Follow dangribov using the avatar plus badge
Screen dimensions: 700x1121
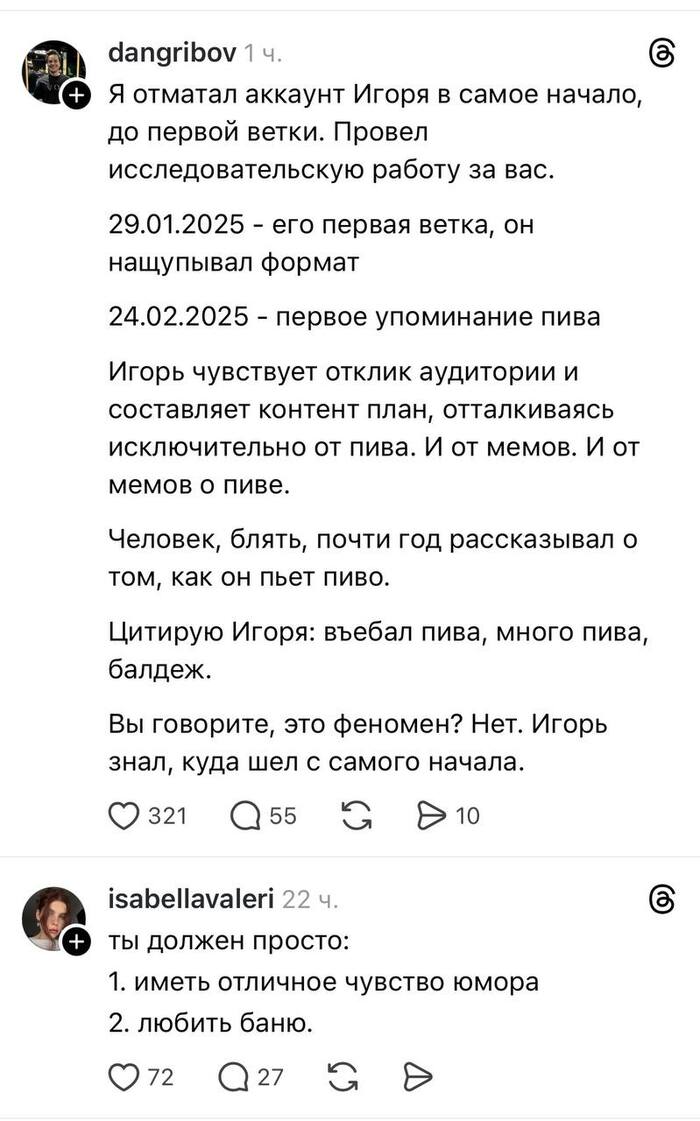[77, 96]
